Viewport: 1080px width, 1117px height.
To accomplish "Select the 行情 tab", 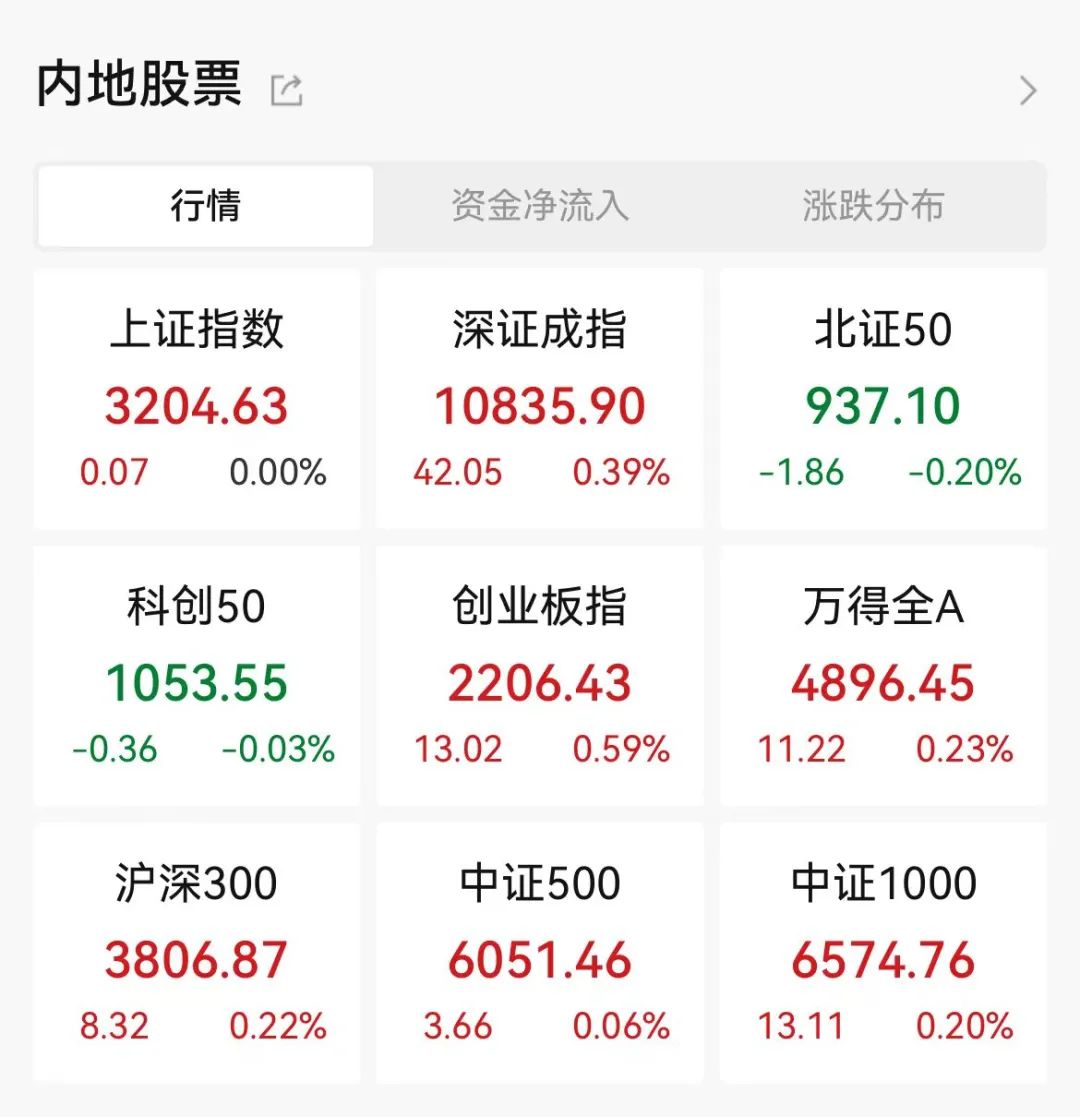I will [x=206, y=206].
